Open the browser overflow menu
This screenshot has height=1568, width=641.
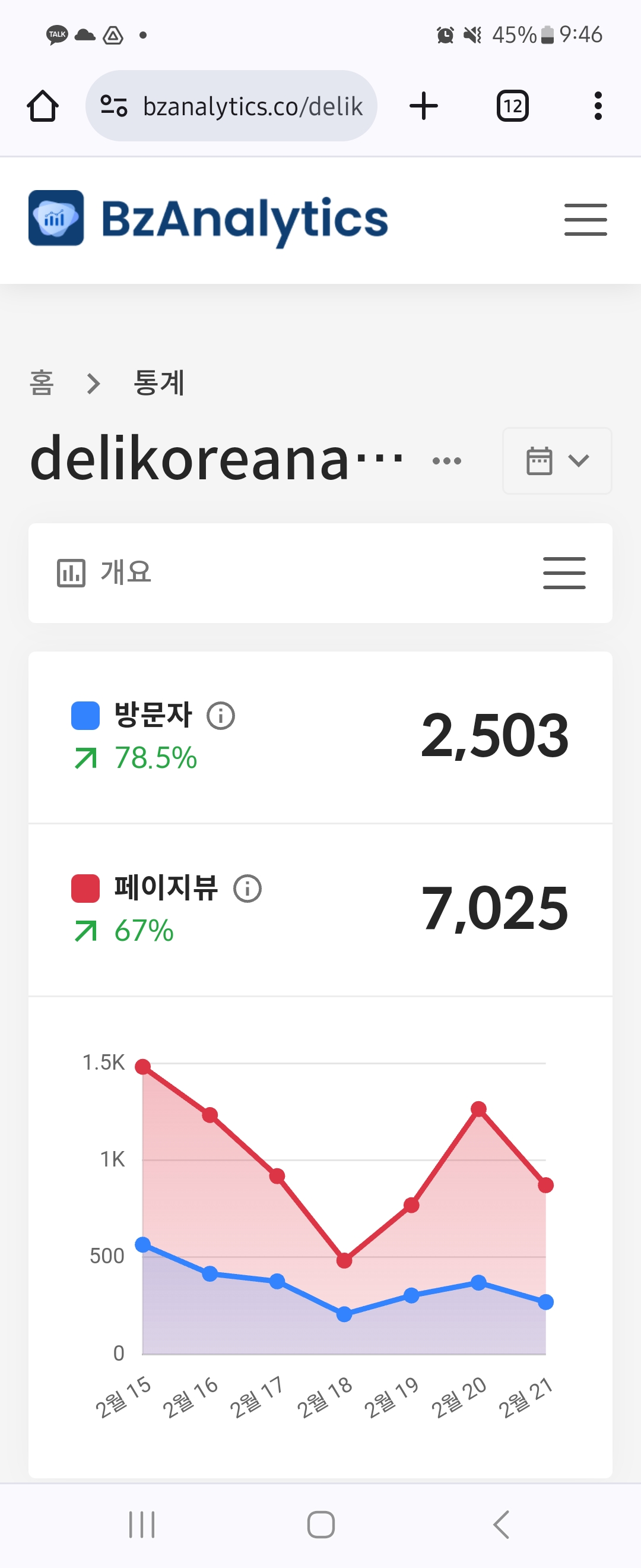click(598, 106)
